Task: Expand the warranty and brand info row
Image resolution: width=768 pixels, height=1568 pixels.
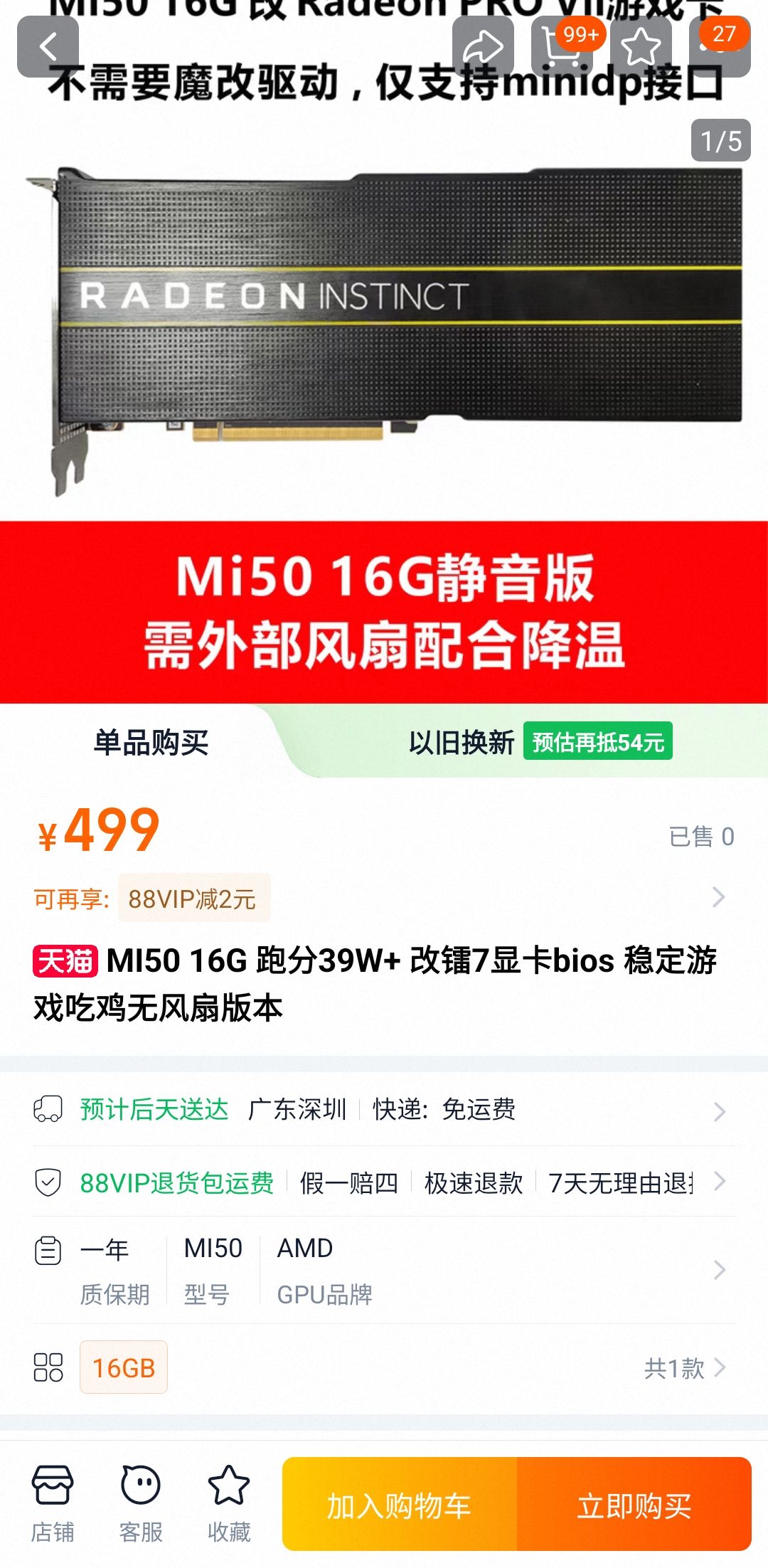Action: 720,1271
